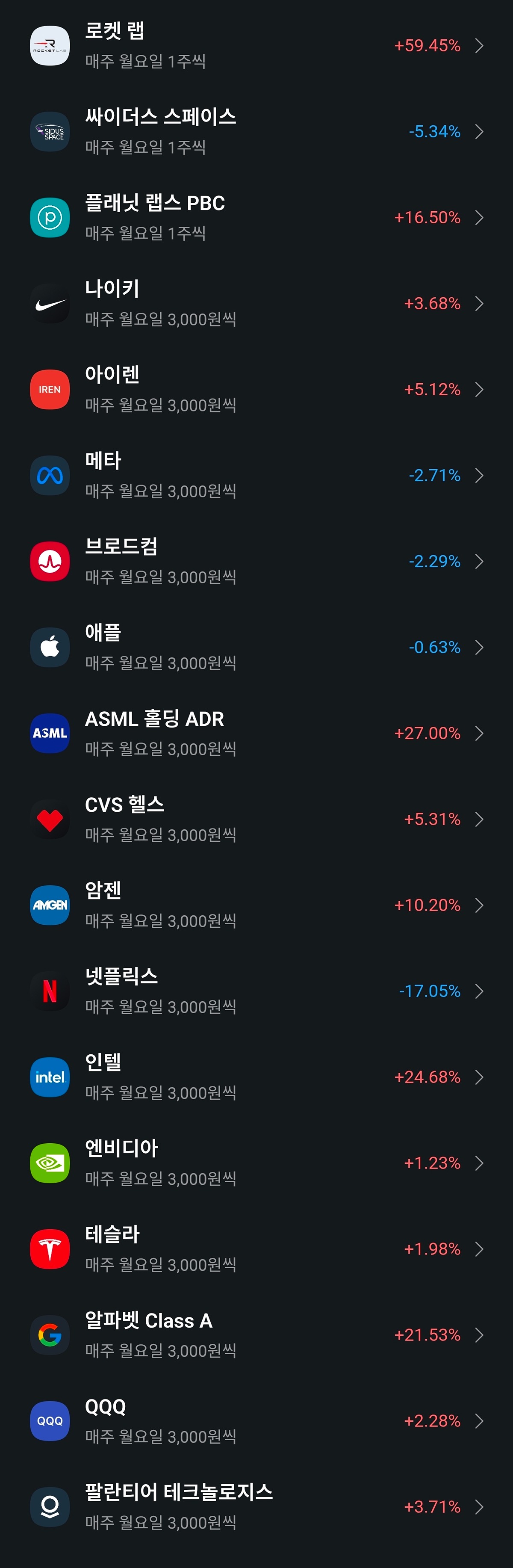Screen dimensions: 513x1568
Task: Select the 플래닛 랩스 PBC row
Action: pyautogui.click(x=256, y=217)
